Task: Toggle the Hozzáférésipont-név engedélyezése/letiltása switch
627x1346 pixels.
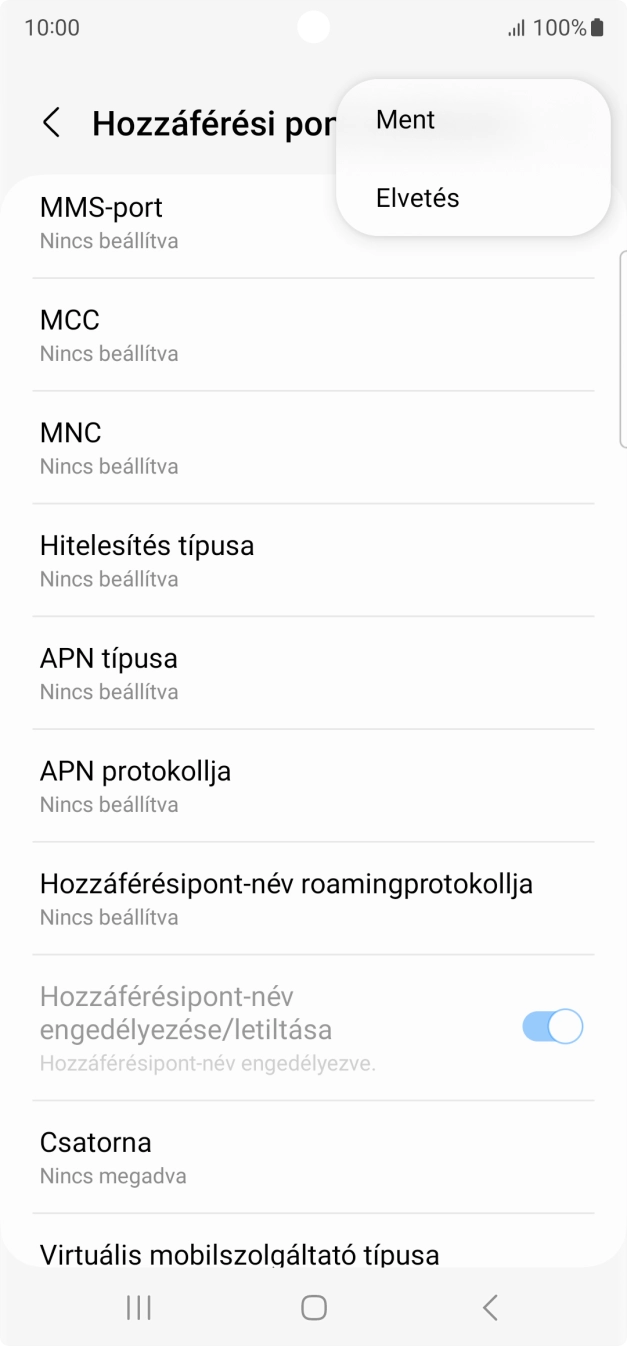Action: tap(552, 1027)
